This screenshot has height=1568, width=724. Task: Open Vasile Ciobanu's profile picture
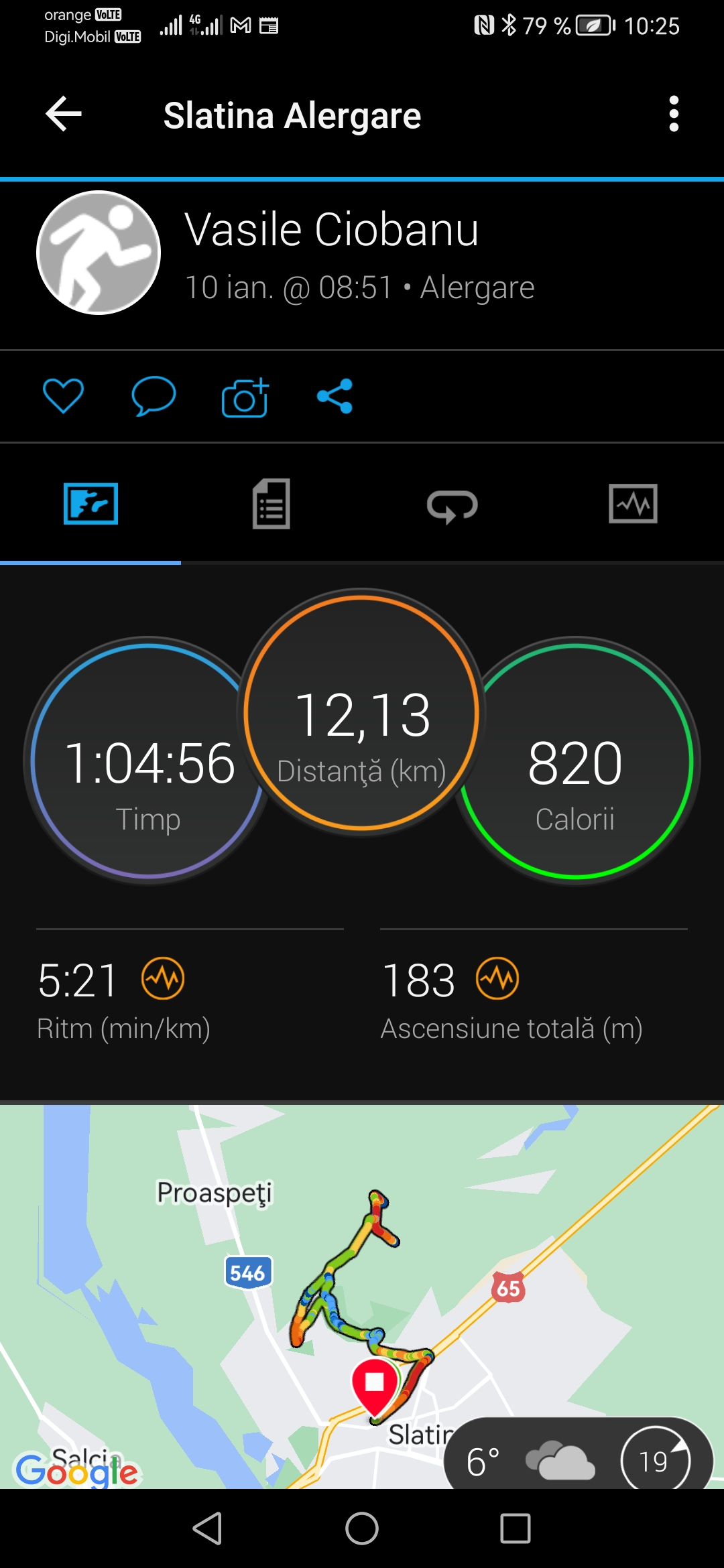99,253
